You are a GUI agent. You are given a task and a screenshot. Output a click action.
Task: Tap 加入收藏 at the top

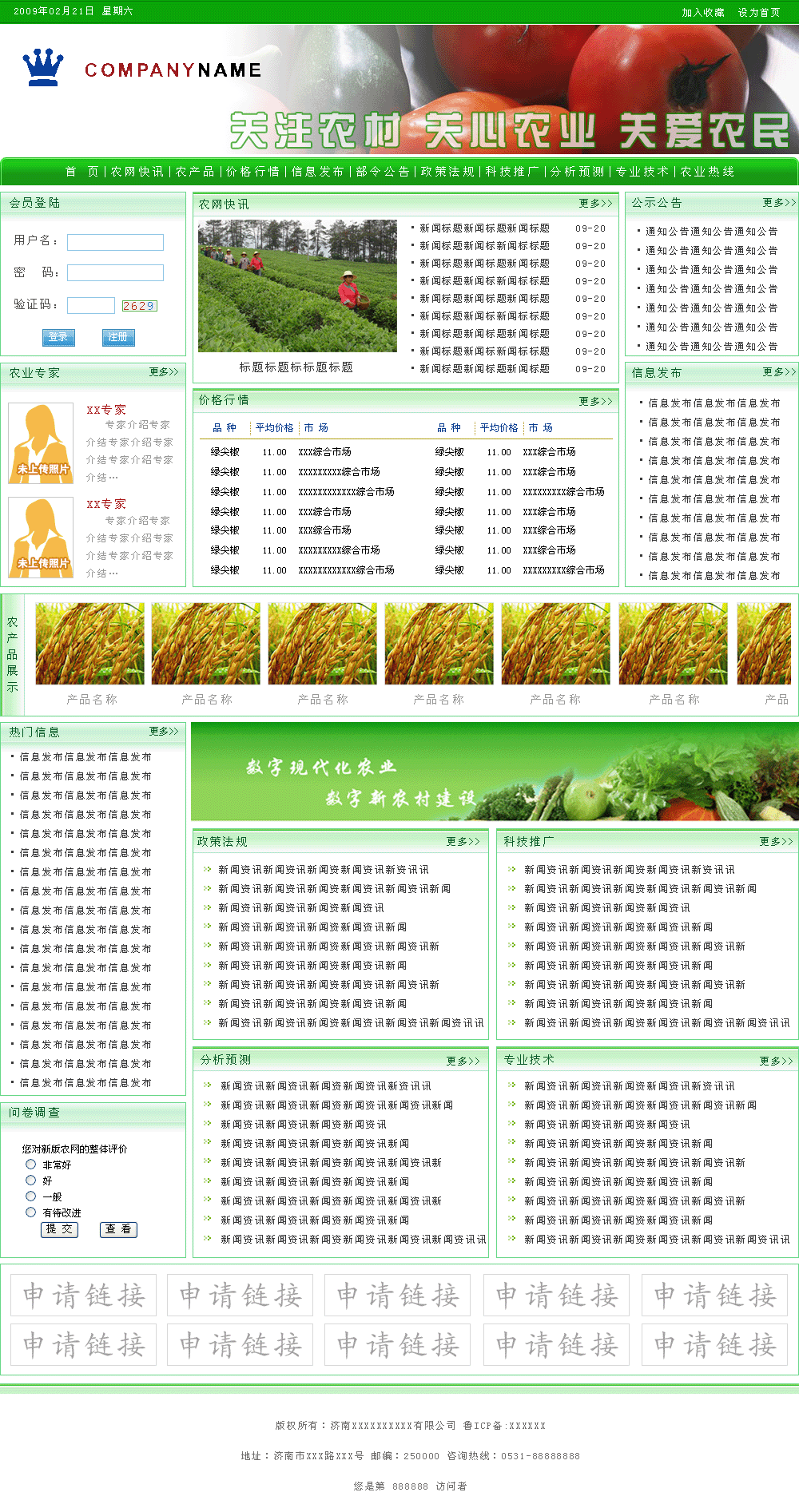pyautogui.click(x=702, y=12)
